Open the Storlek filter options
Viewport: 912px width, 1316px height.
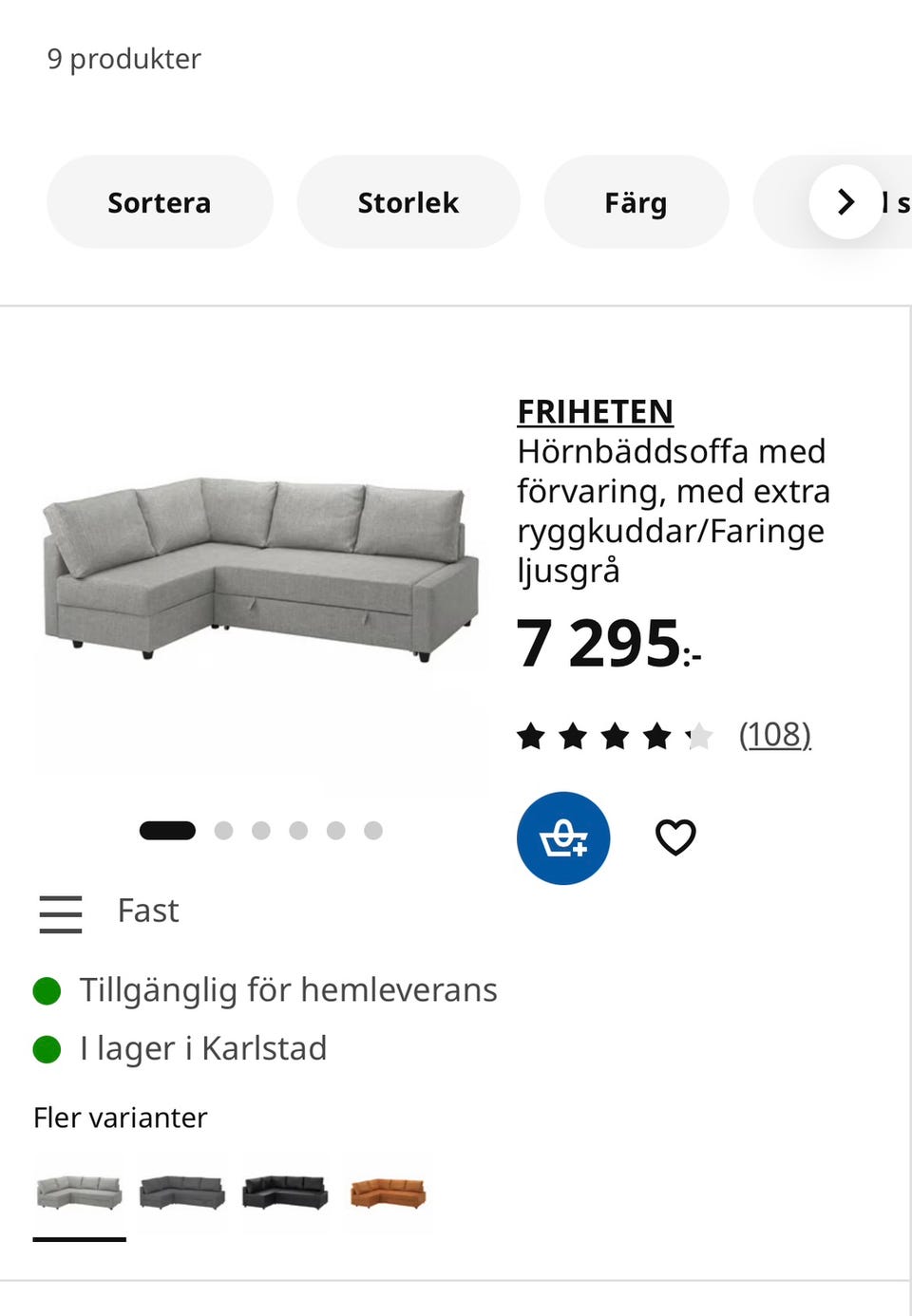[408, 202]
